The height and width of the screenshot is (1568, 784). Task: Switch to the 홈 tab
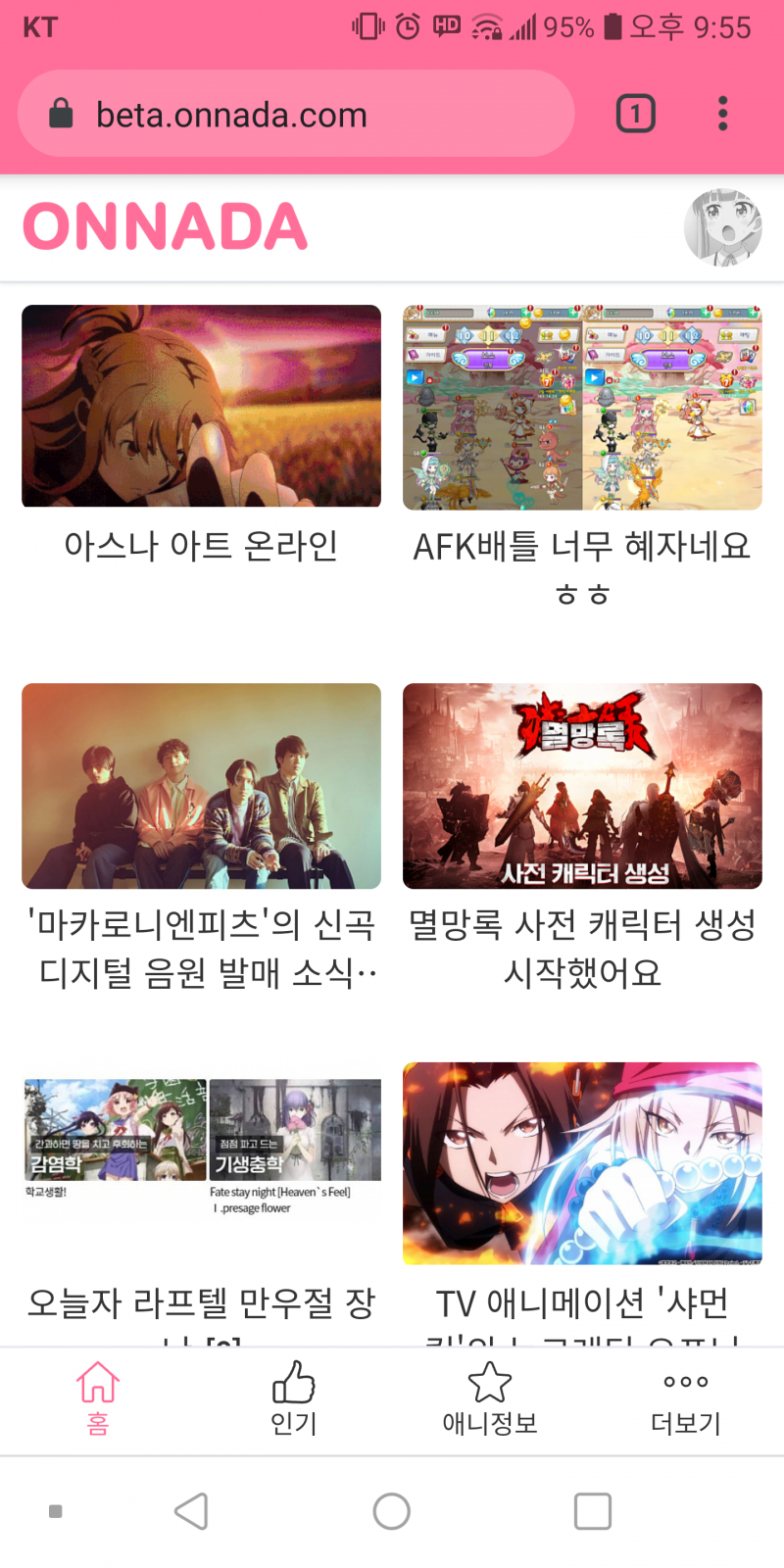(x=98, y=1399)
